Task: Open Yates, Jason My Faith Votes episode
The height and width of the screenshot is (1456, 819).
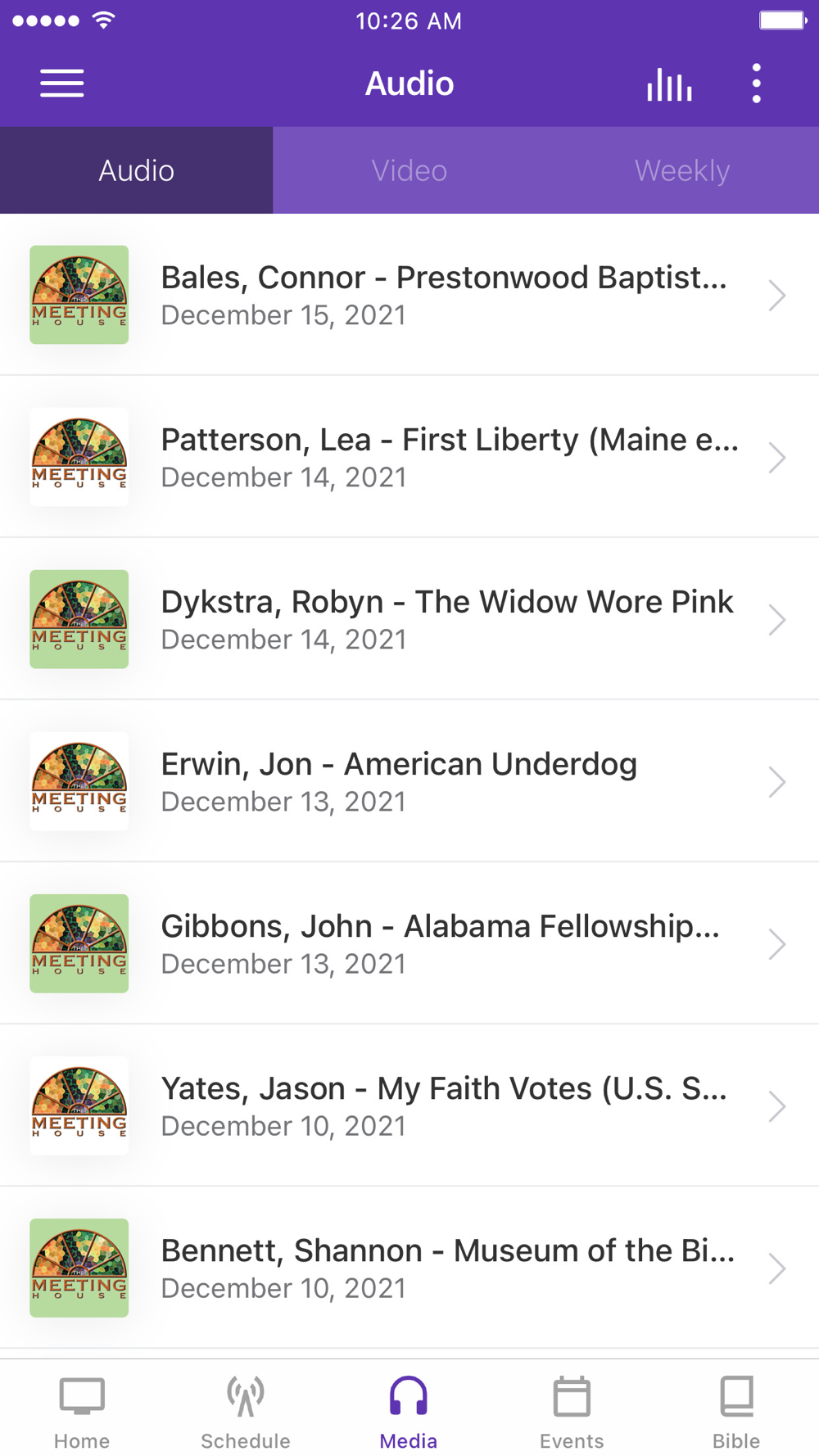Action: coord(409,1106)
